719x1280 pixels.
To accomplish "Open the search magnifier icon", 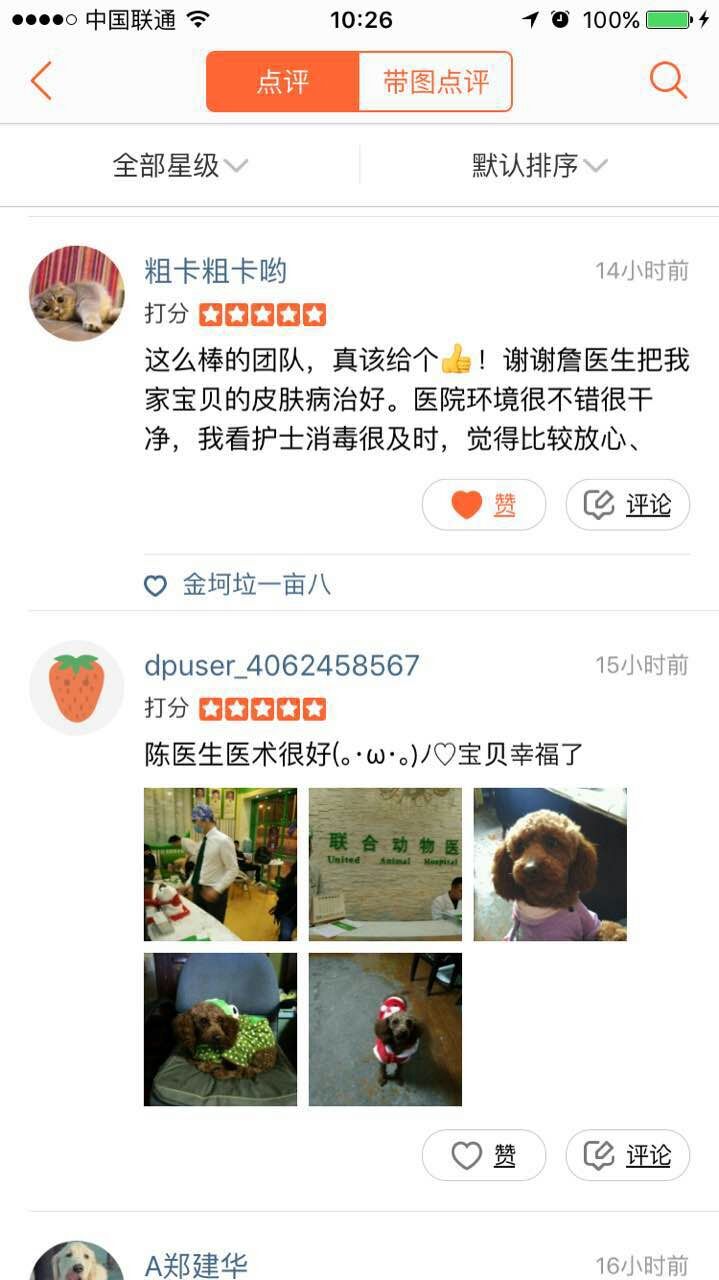I will 668,81.
